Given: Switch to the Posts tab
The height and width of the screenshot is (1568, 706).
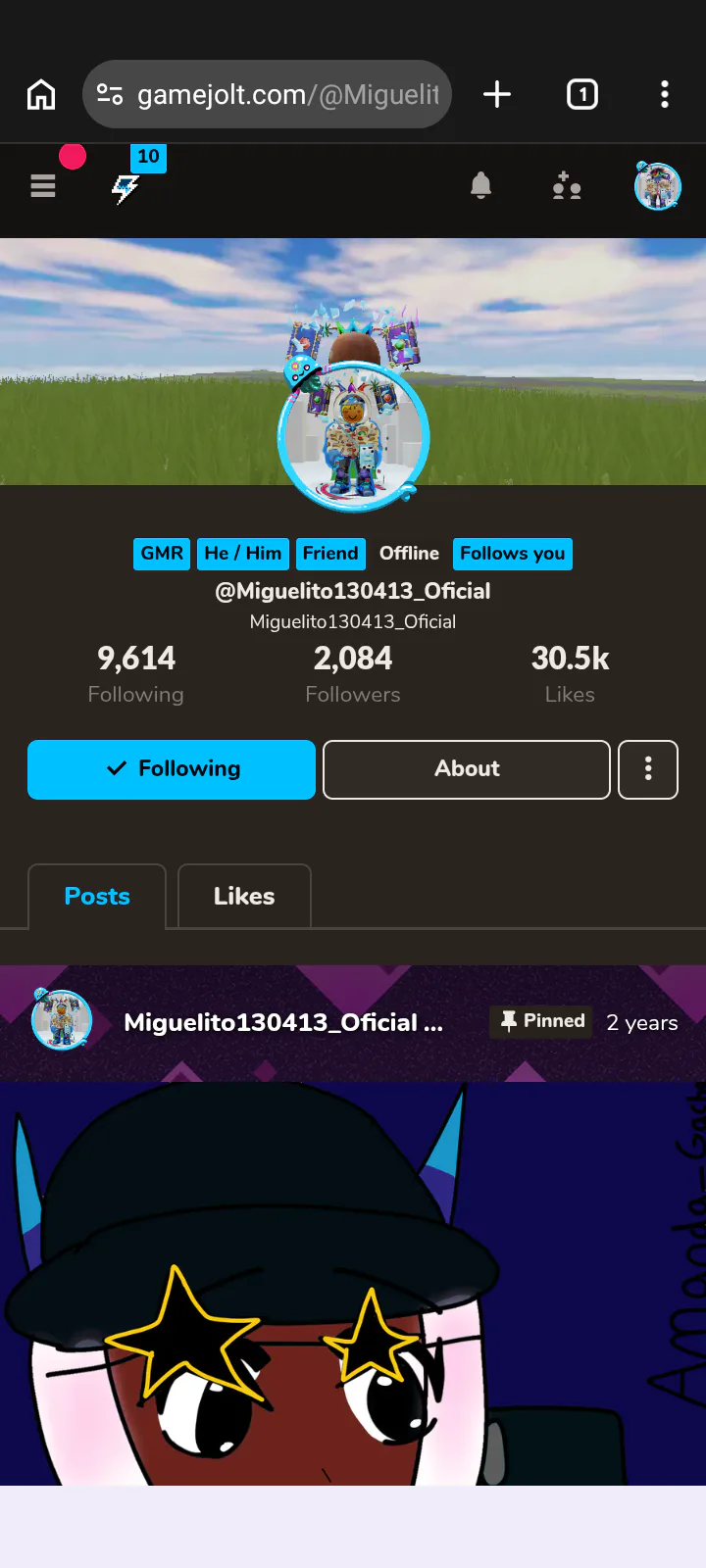Looking at the screenshot, I should (x=97, y=897).
